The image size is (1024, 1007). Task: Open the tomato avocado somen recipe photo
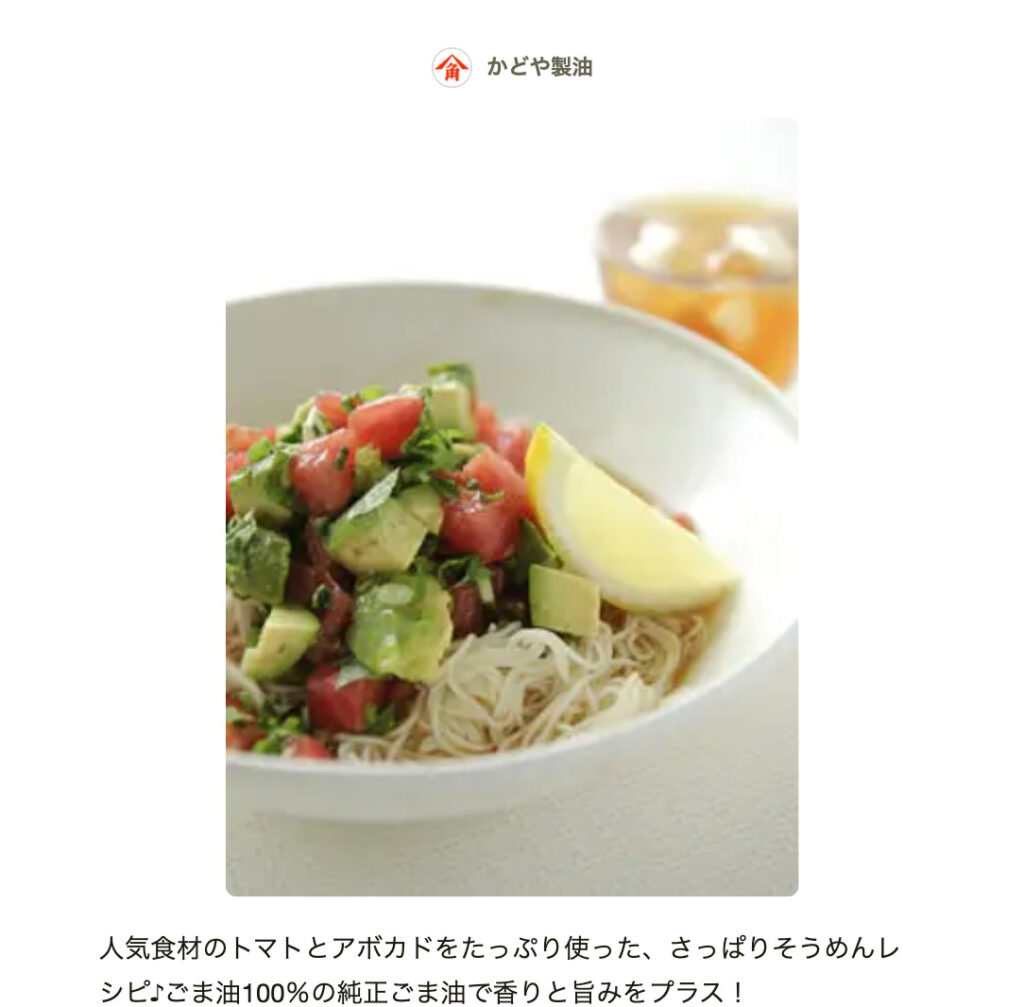click(512, 507)
